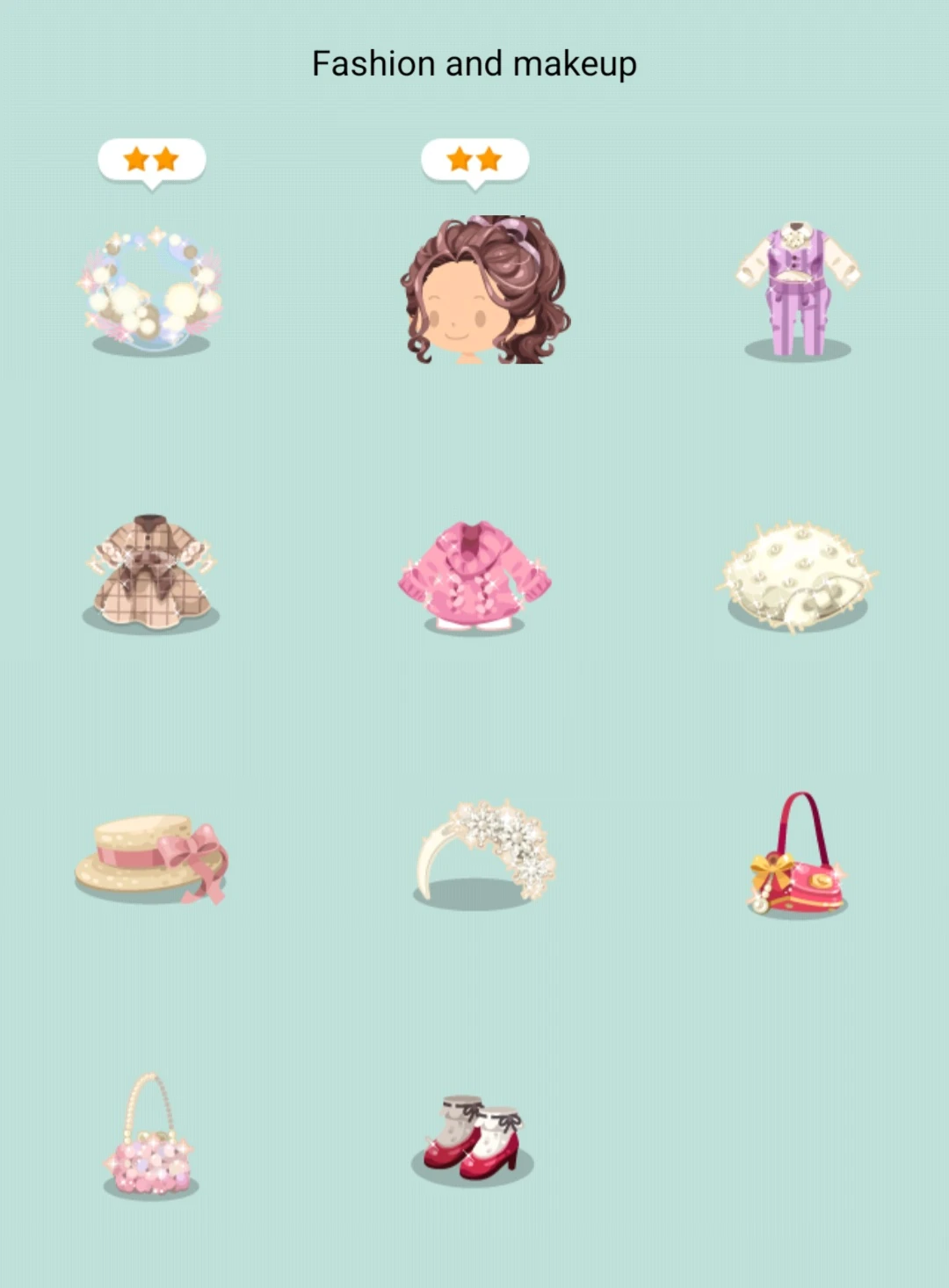Click the speech-bubble pointer under the second badge
The width and height of the screenshot is (949, 1288).
[x=477, y=186]
